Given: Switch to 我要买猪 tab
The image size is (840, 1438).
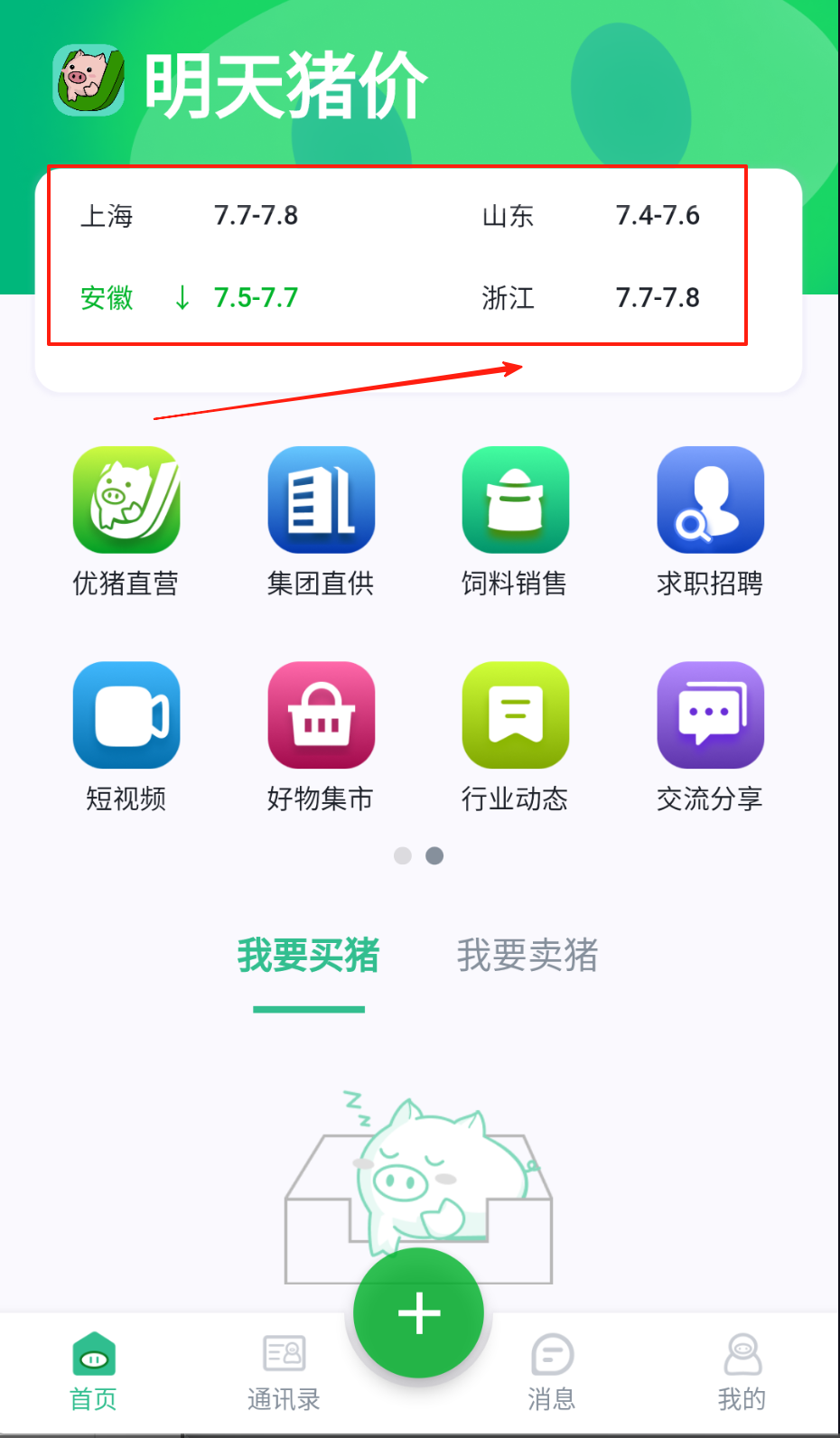Looking at the screenshot, I should (x=309, y=956).
